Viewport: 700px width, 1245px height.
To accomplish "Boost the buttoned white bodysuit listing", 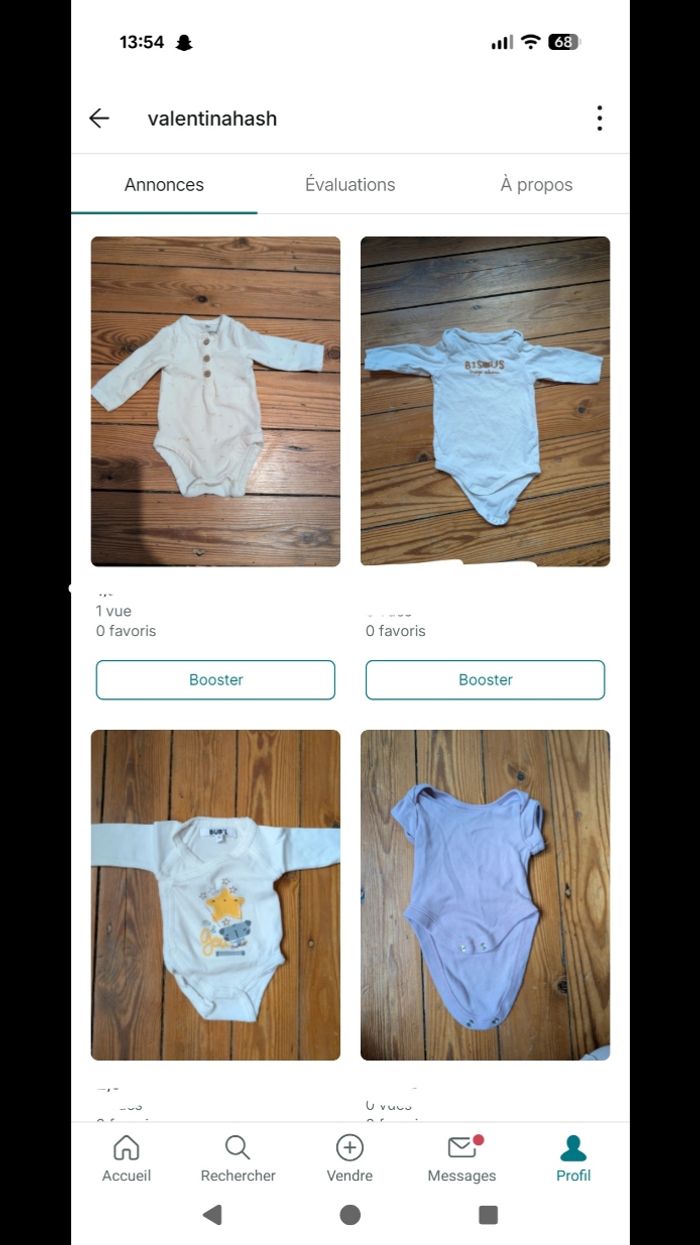I will point(215,679).
